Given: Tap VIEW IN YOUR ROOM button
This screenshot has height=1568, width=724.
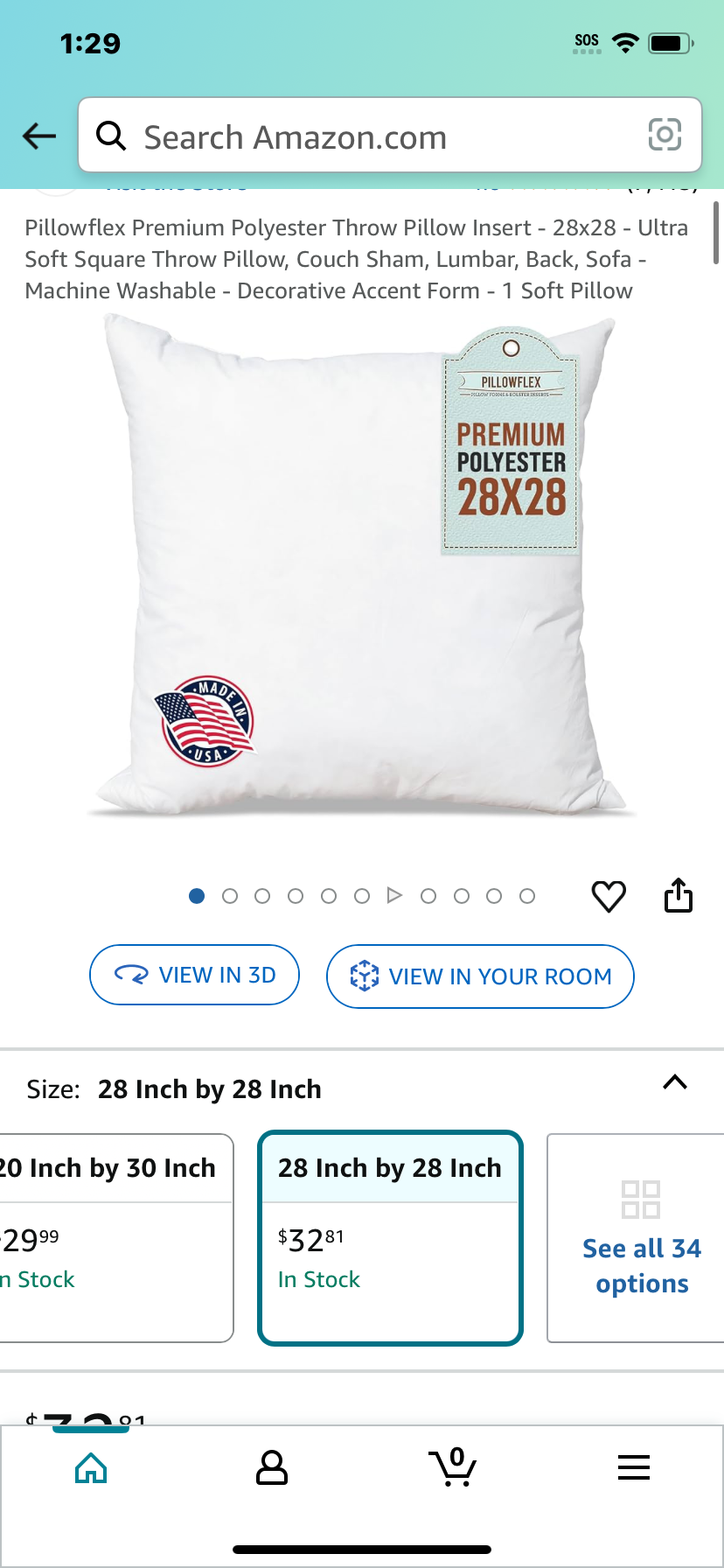Looking at the screenshot, I should (480, 976).
